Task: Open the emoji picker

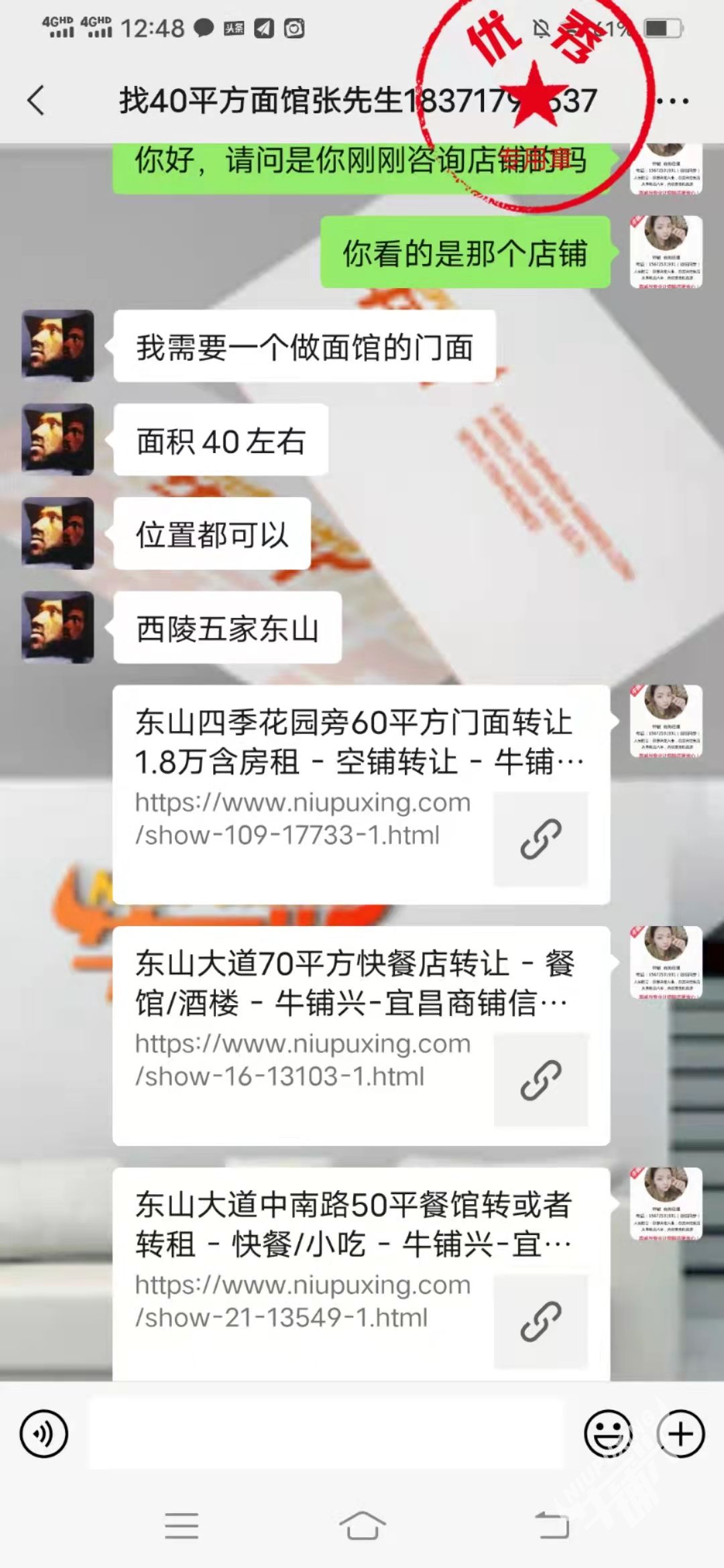Action: pyautogui.click(x=607, y=1434)
